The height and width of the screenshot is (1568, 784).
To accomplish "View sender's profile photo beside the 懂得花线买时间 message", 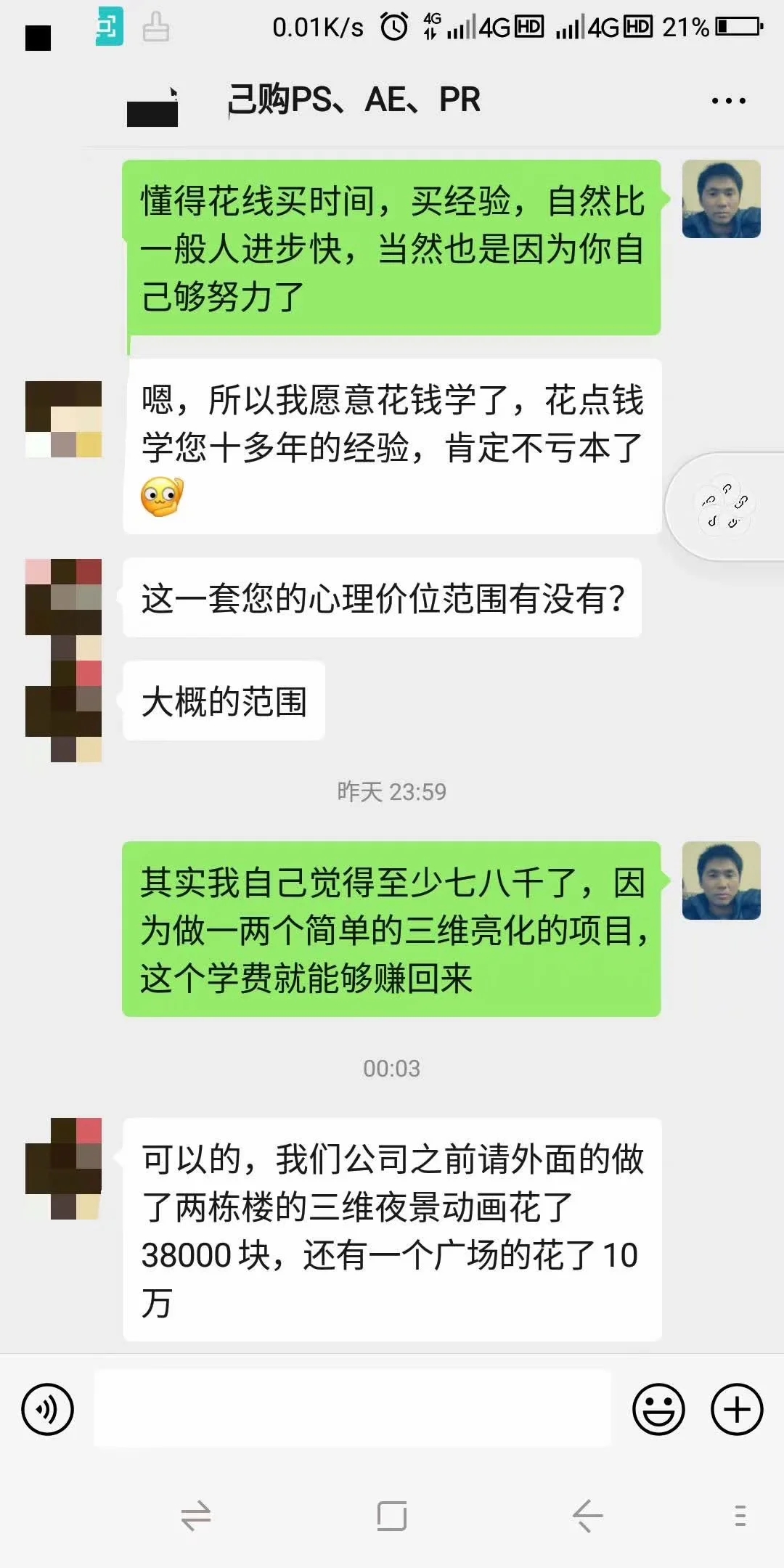I will [721, 199].
